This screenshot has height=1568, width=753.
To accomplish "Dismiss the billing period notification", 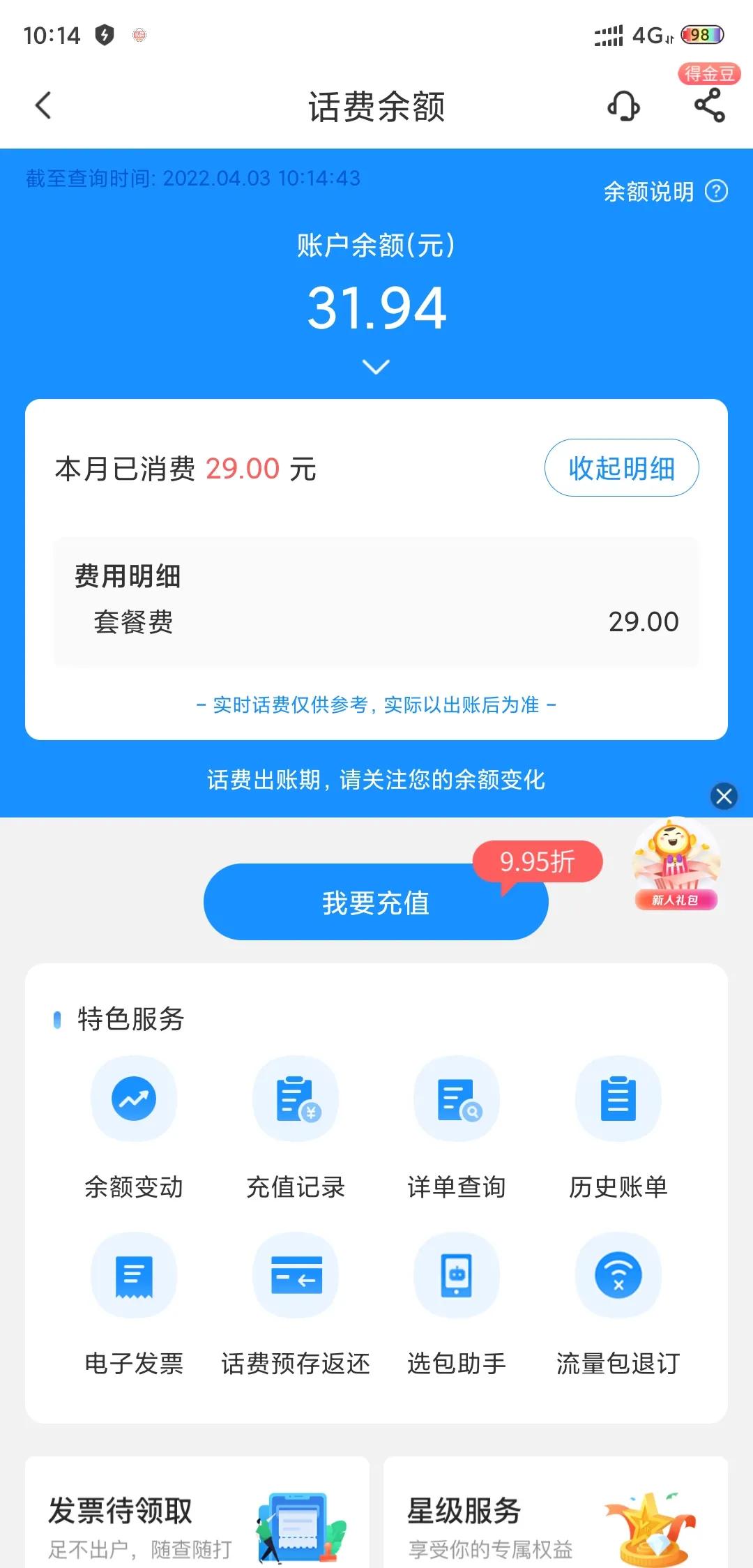I will point(723,797).
